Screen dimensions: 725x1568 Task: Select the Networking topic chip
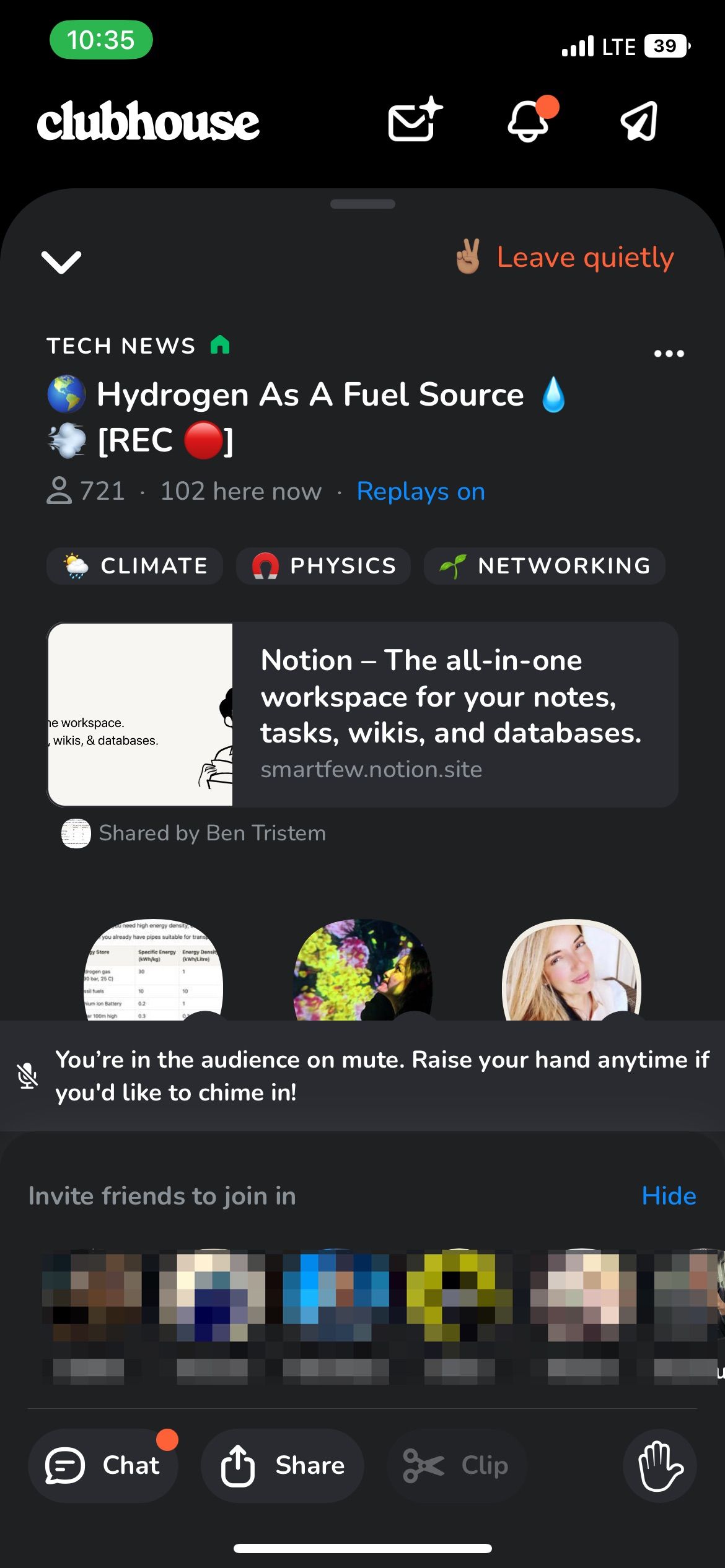tap(544, 565)
